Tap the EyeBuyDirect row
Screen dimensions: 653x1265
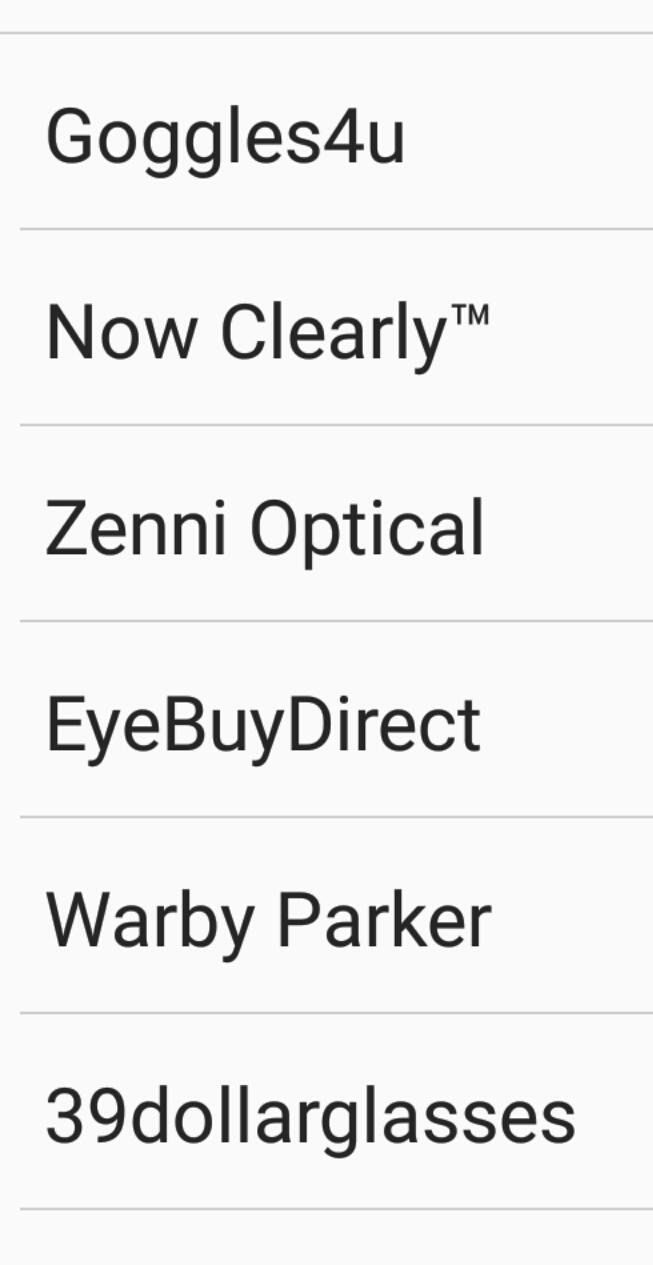263,724
